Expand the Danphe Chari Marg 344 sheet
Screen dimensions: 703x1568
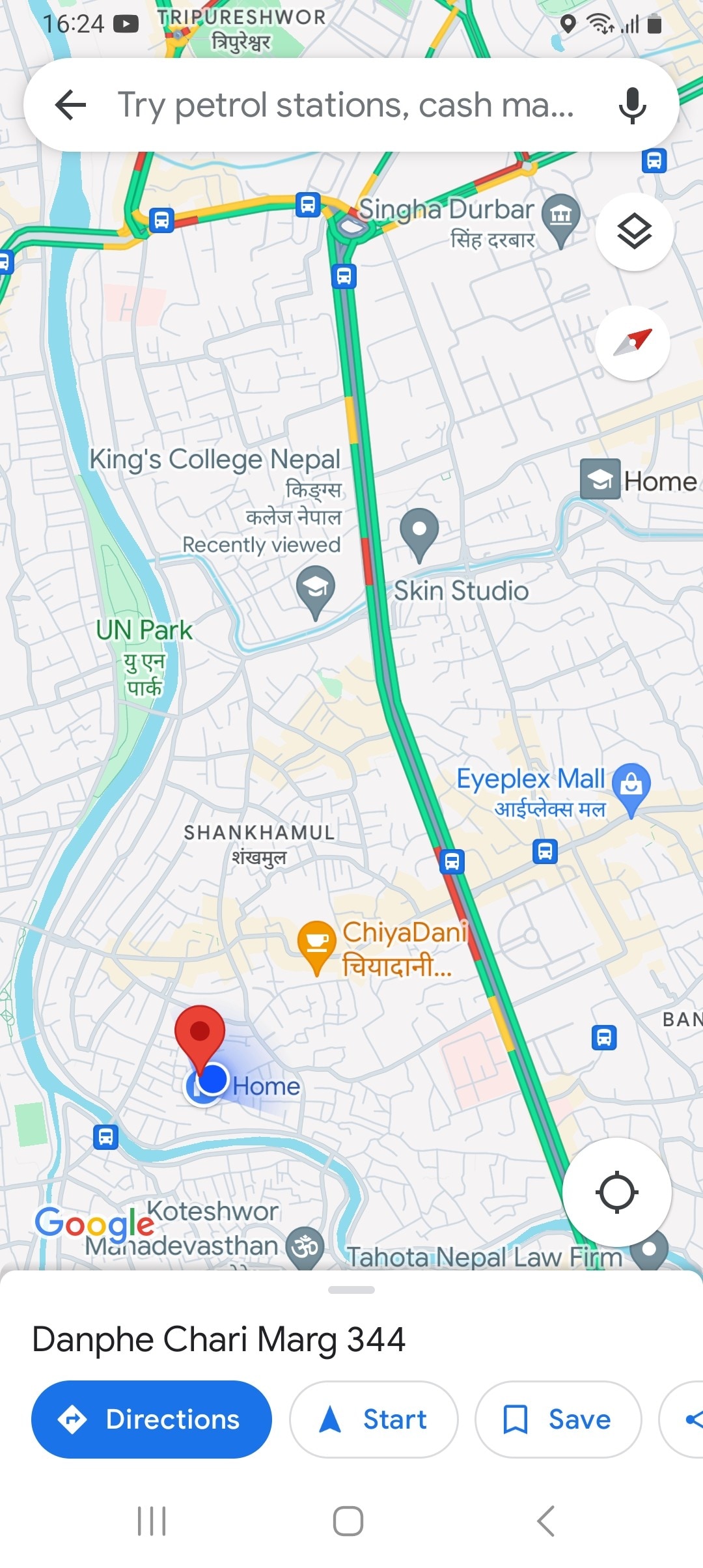pyautogui.click(x=351, y=1290)
